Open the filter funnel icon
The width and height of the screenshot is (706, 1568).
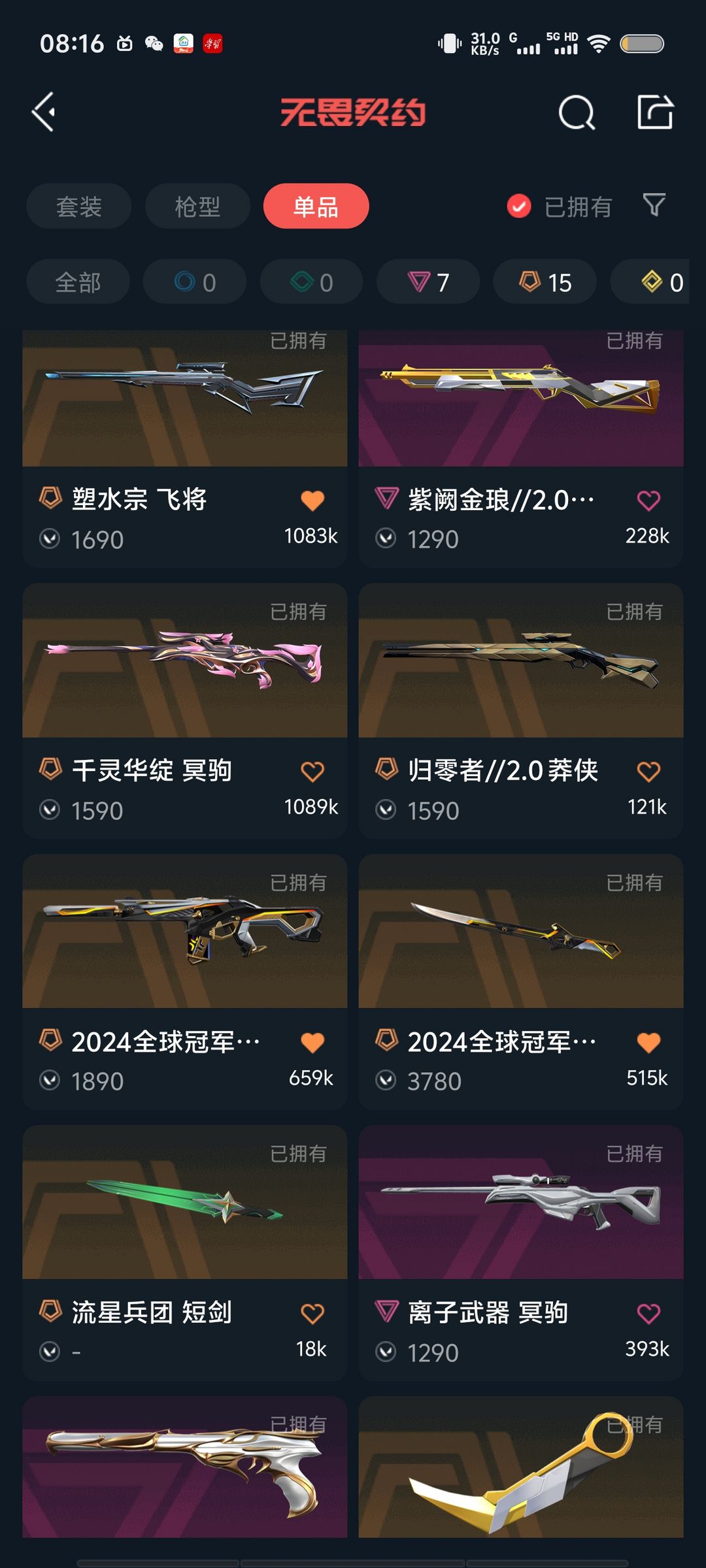654,206
